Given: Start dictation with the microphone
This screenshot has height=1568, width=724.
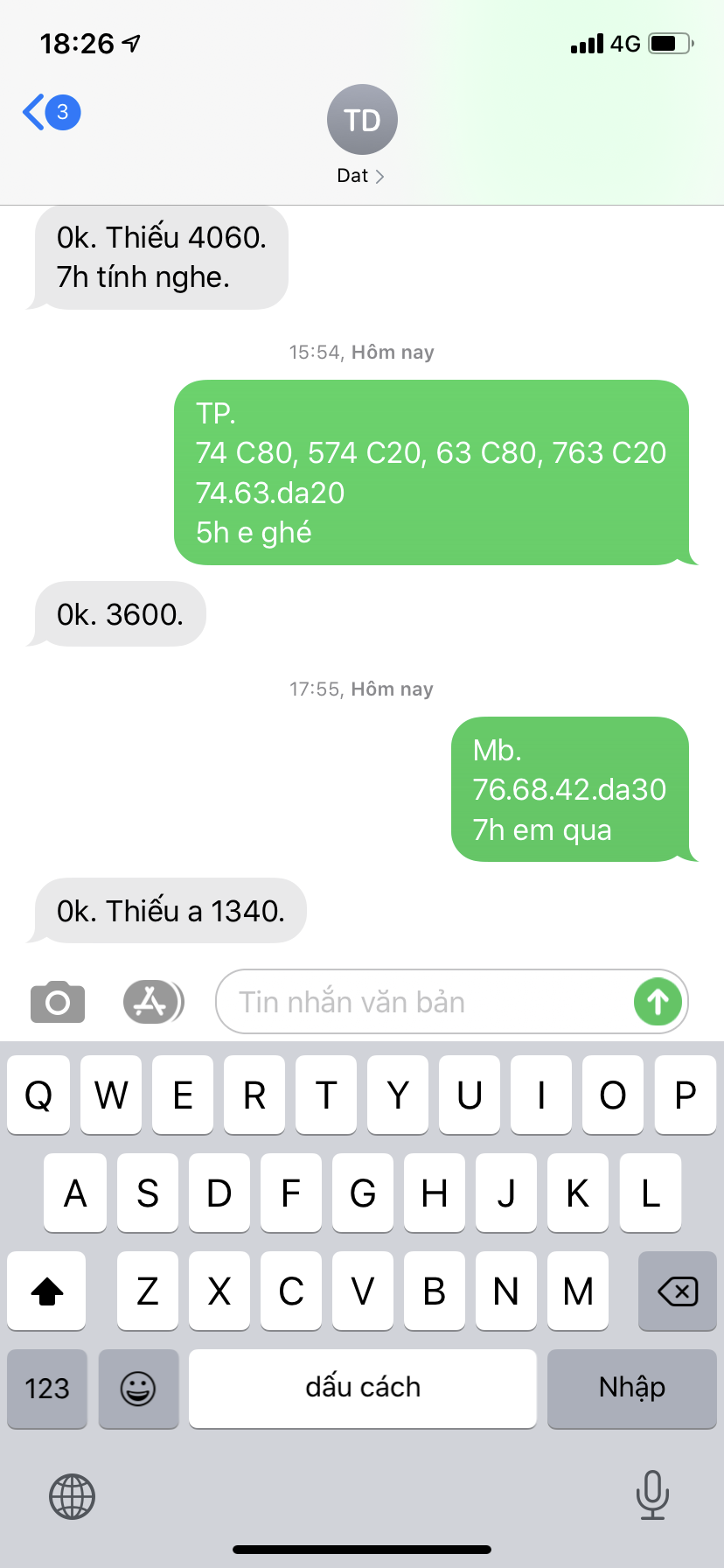Looking at the screenshot, I should point(652,1494).
